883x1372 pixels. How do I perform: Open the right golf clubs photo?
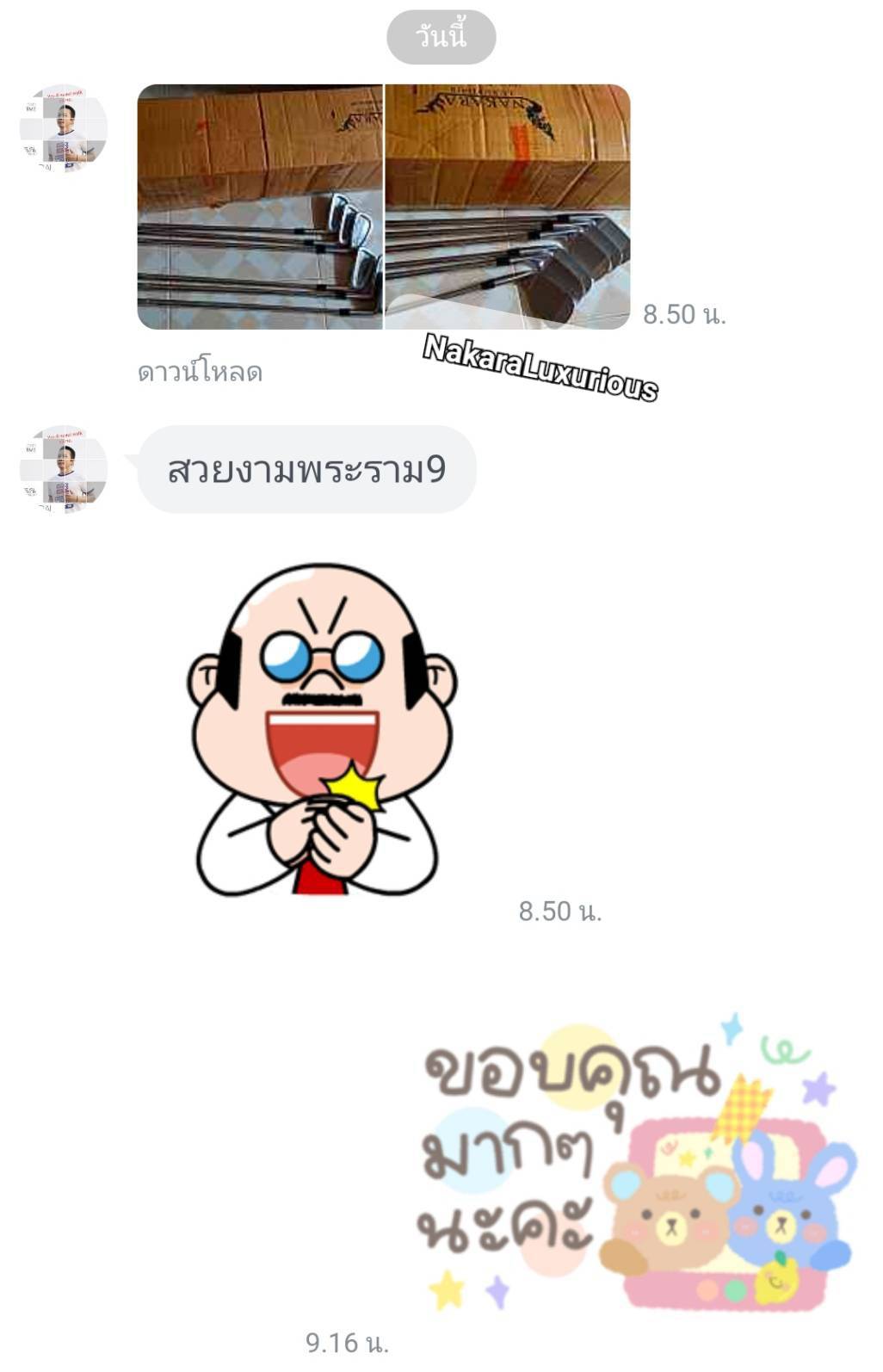[x=508, y=207]
